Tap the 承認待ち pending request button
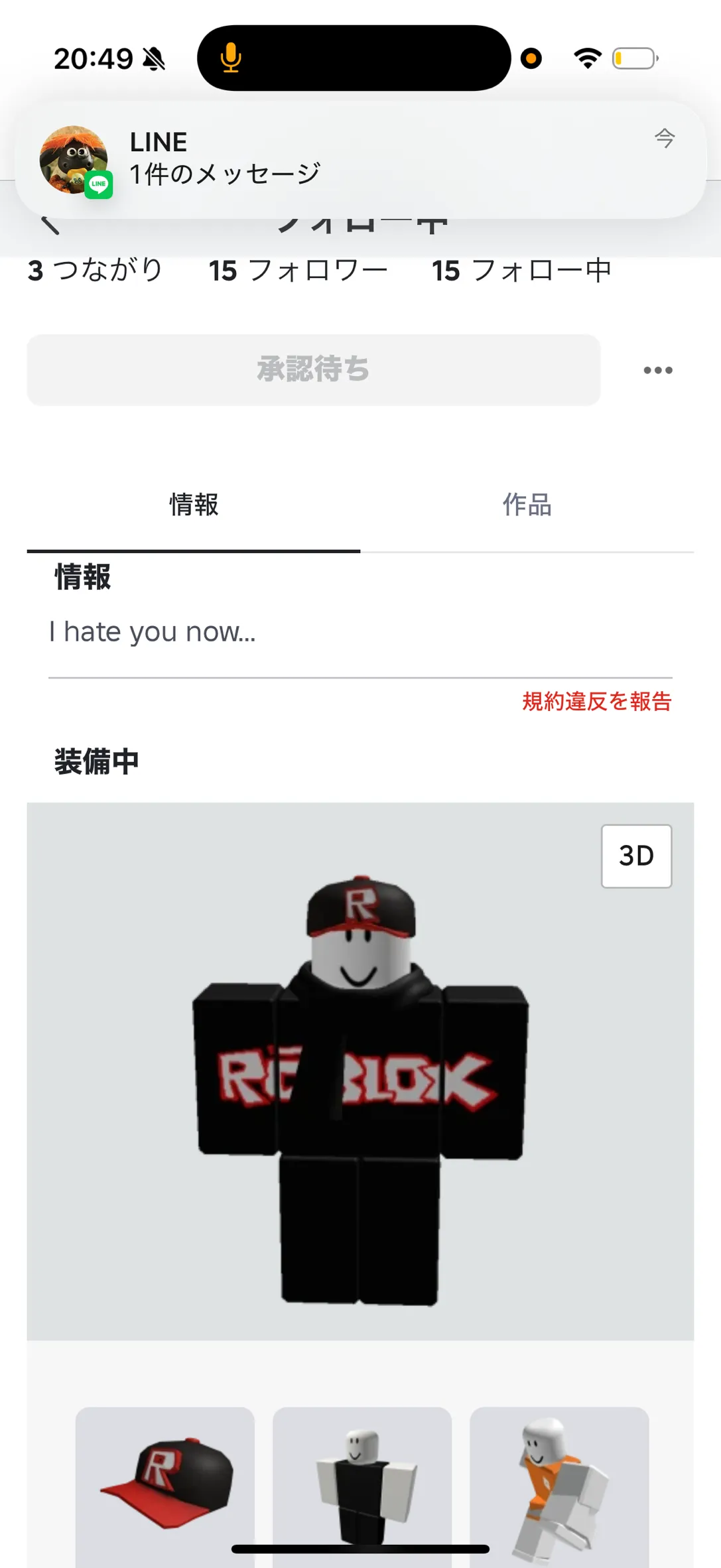This screenshot has height=1568, width=721. (x=314, y=369)
